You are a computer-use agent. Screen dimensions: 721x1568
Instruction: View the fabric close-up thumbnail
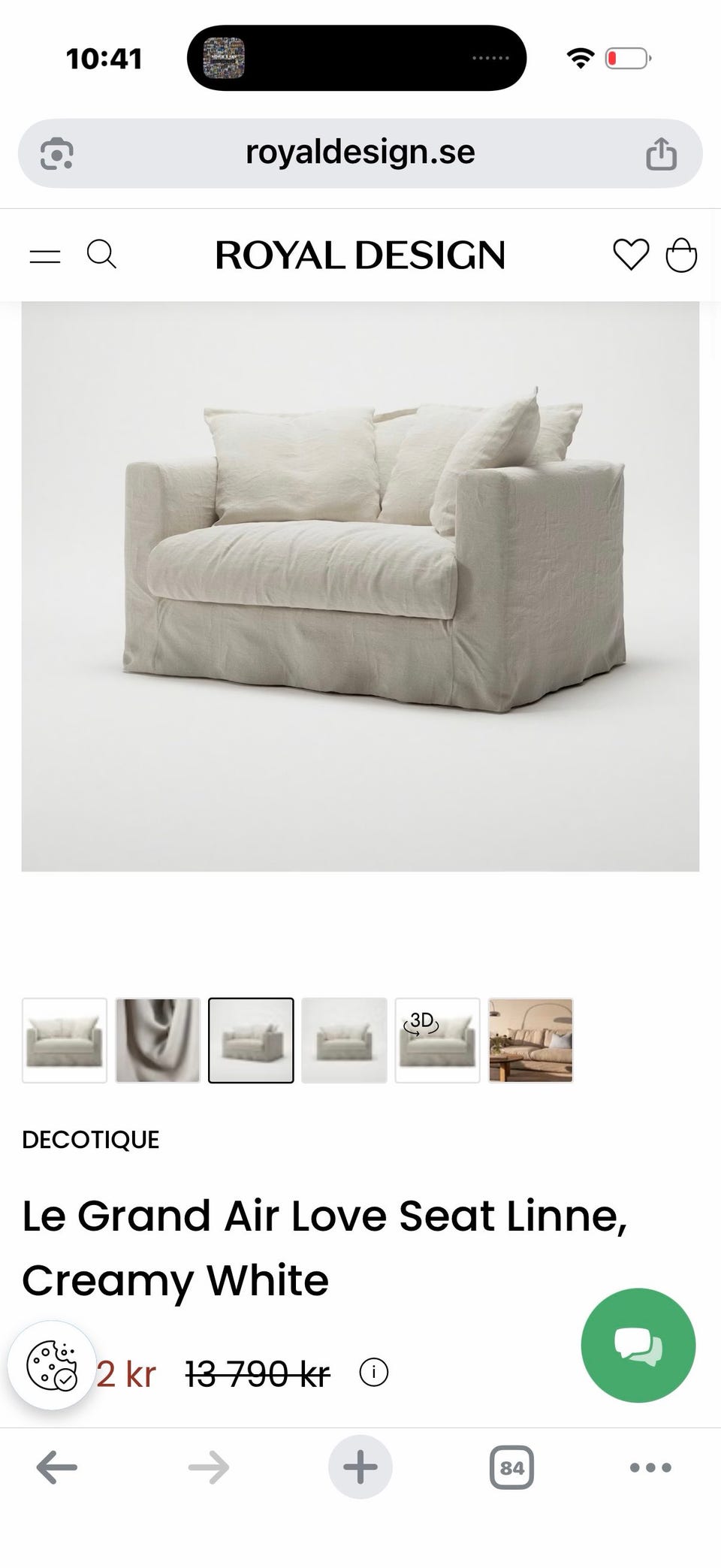[x=158, y=1040]
